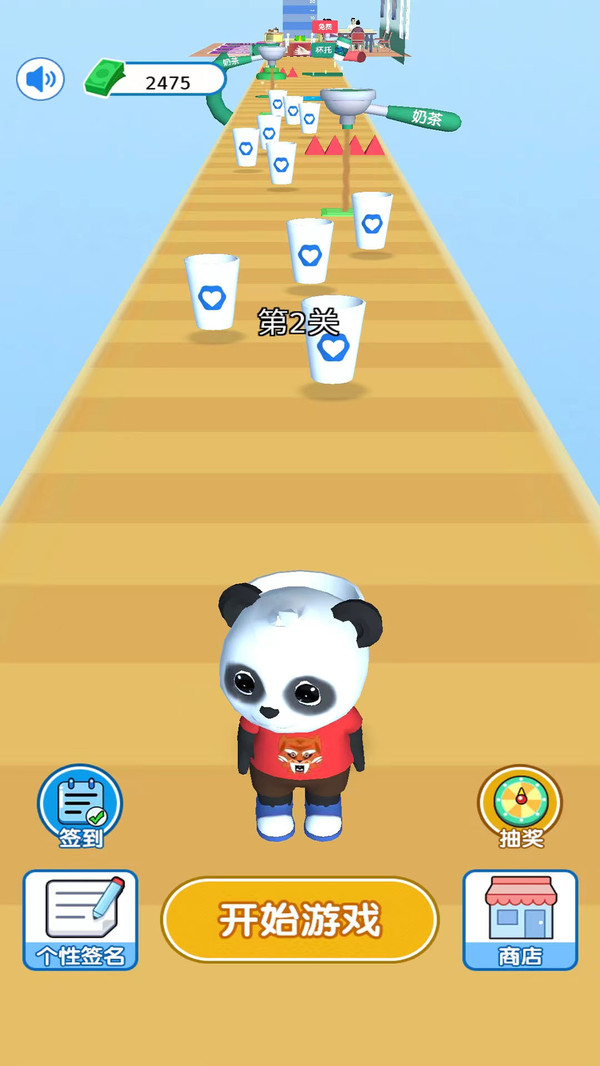600x1066 pixels.
Task: Start the game with 开始游戏
Action: tap(300, 920)
